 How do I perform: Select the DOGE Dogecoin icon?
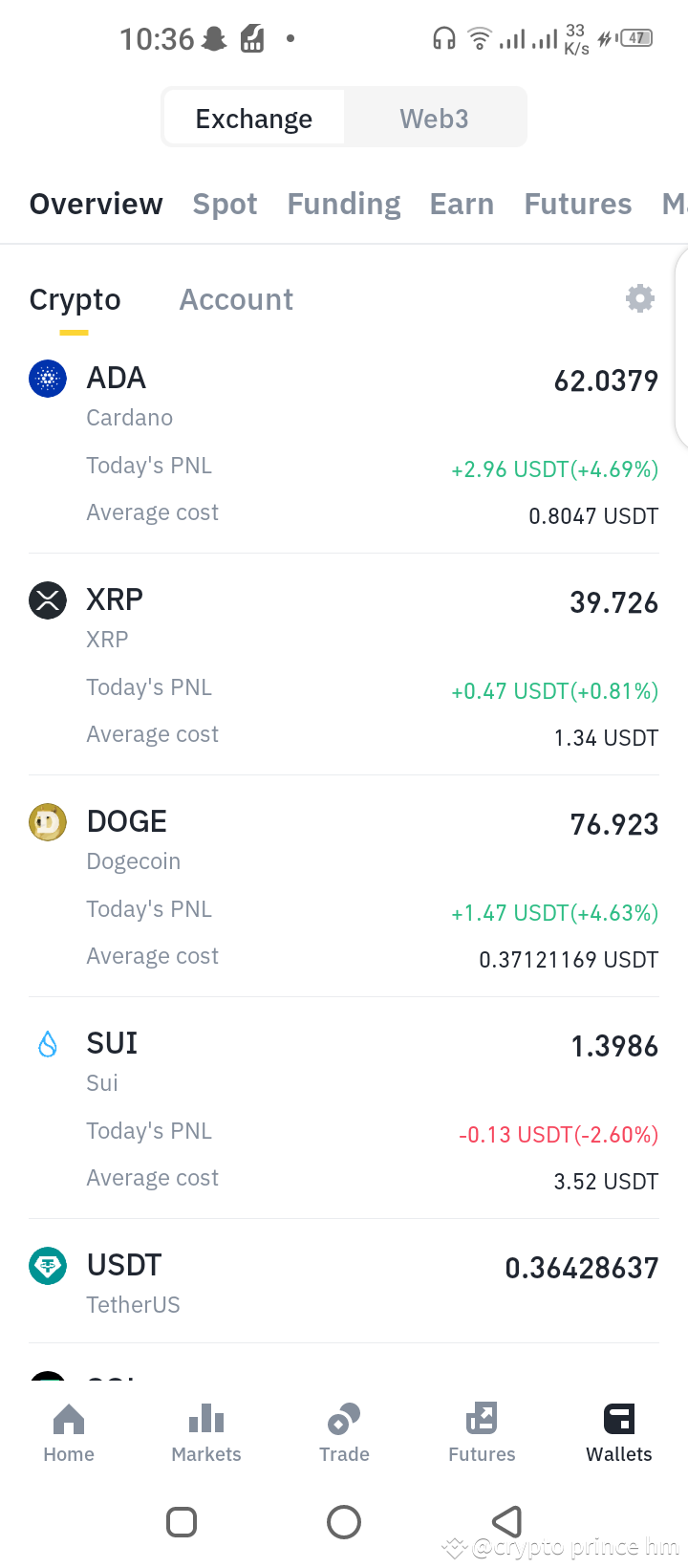[x=48, y=821]
